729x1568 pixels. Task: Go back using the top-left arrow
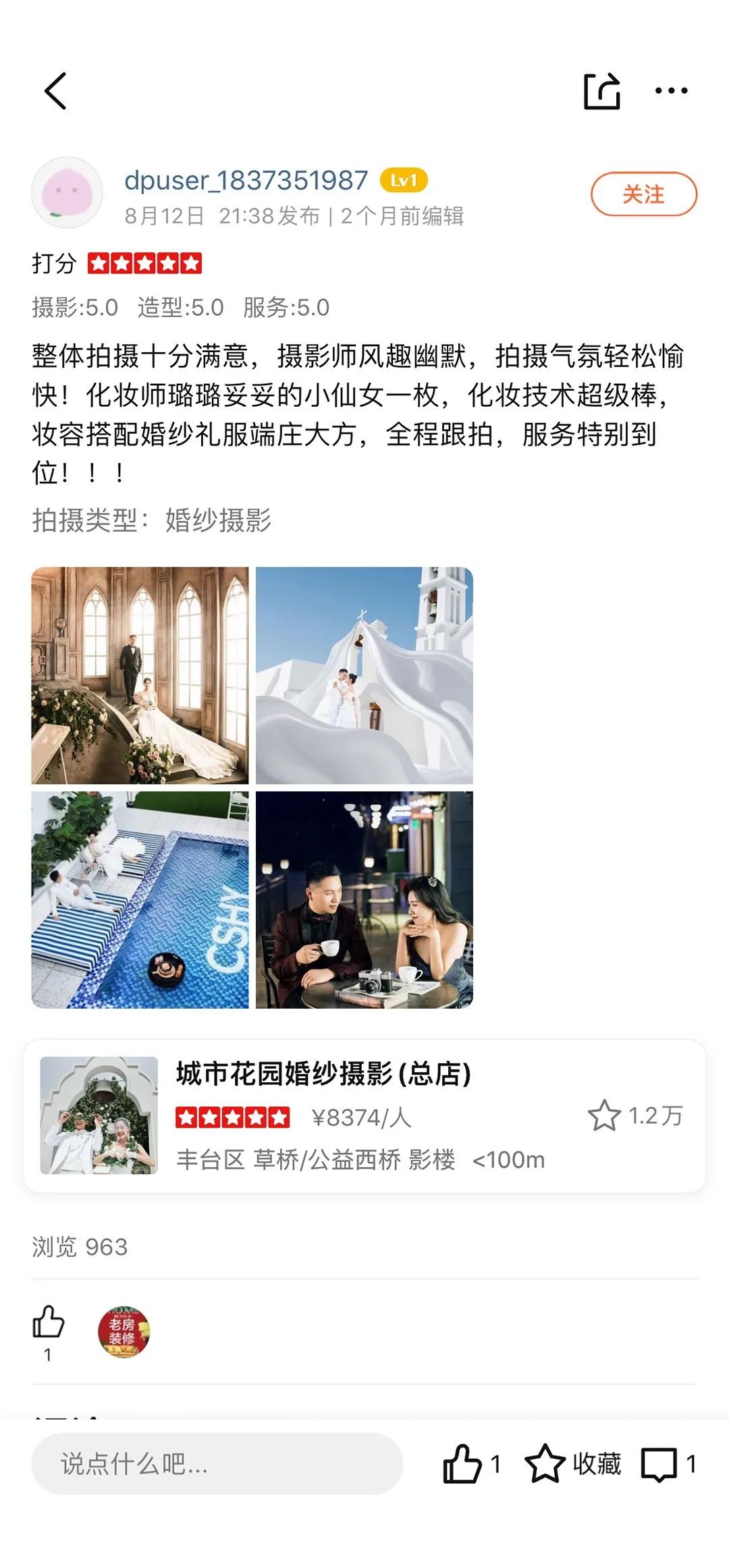55,91
